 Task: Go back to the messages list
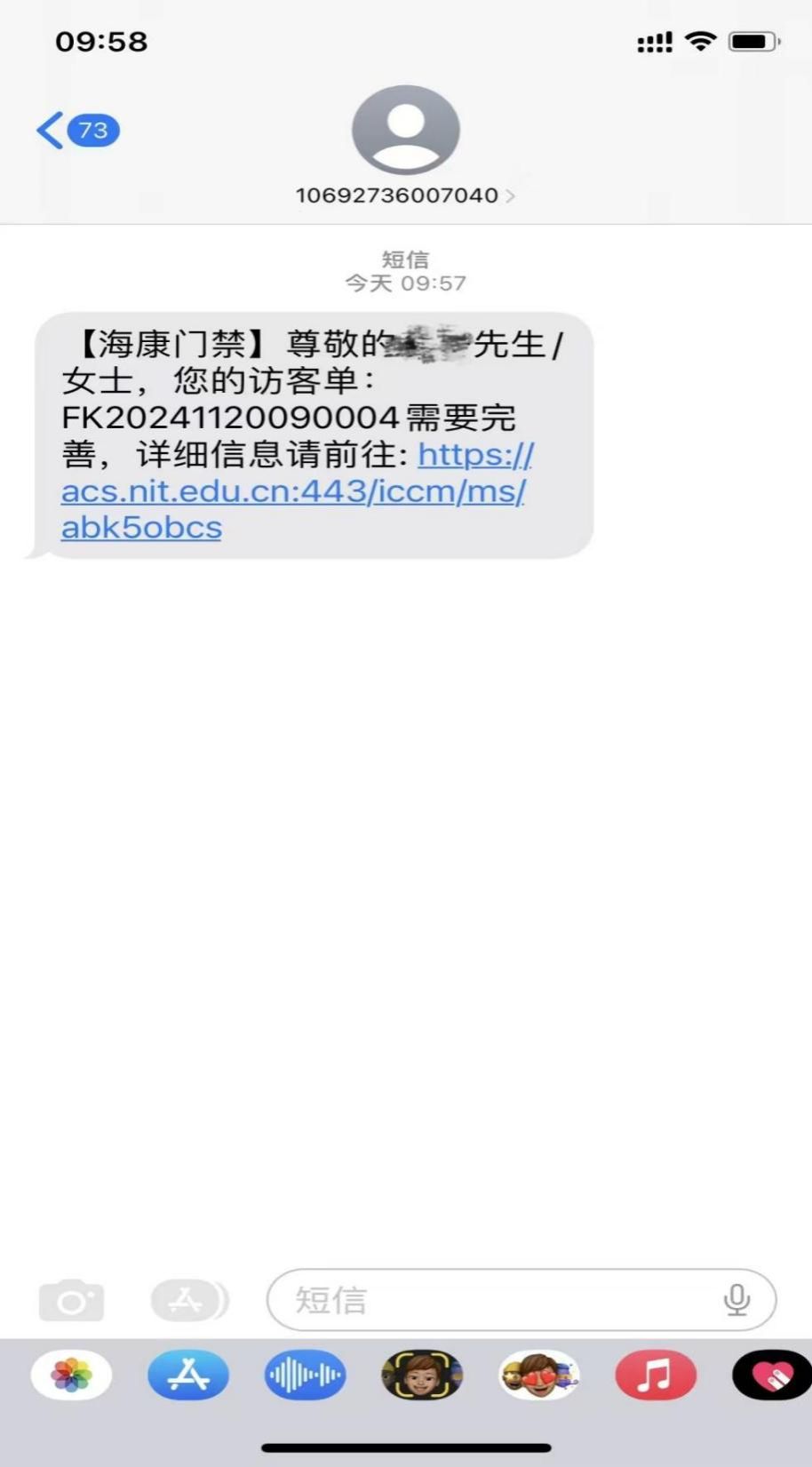76,131
